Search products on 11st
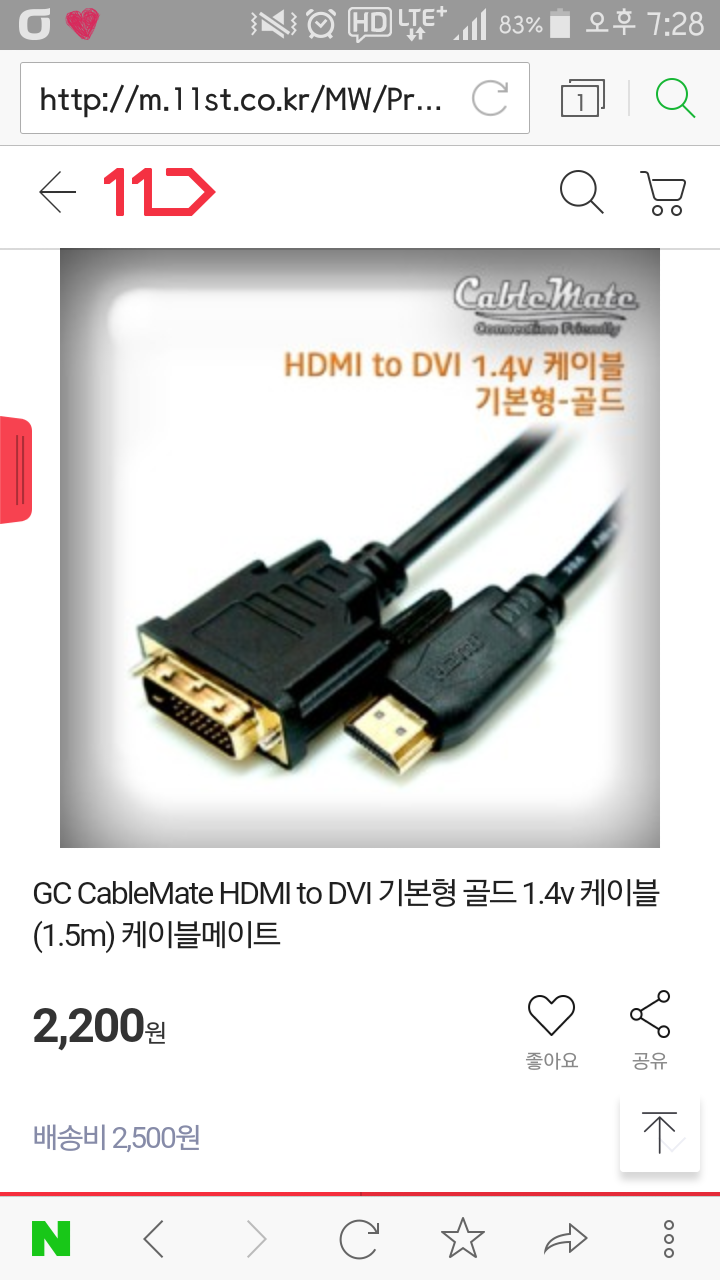 coord(581,192)
